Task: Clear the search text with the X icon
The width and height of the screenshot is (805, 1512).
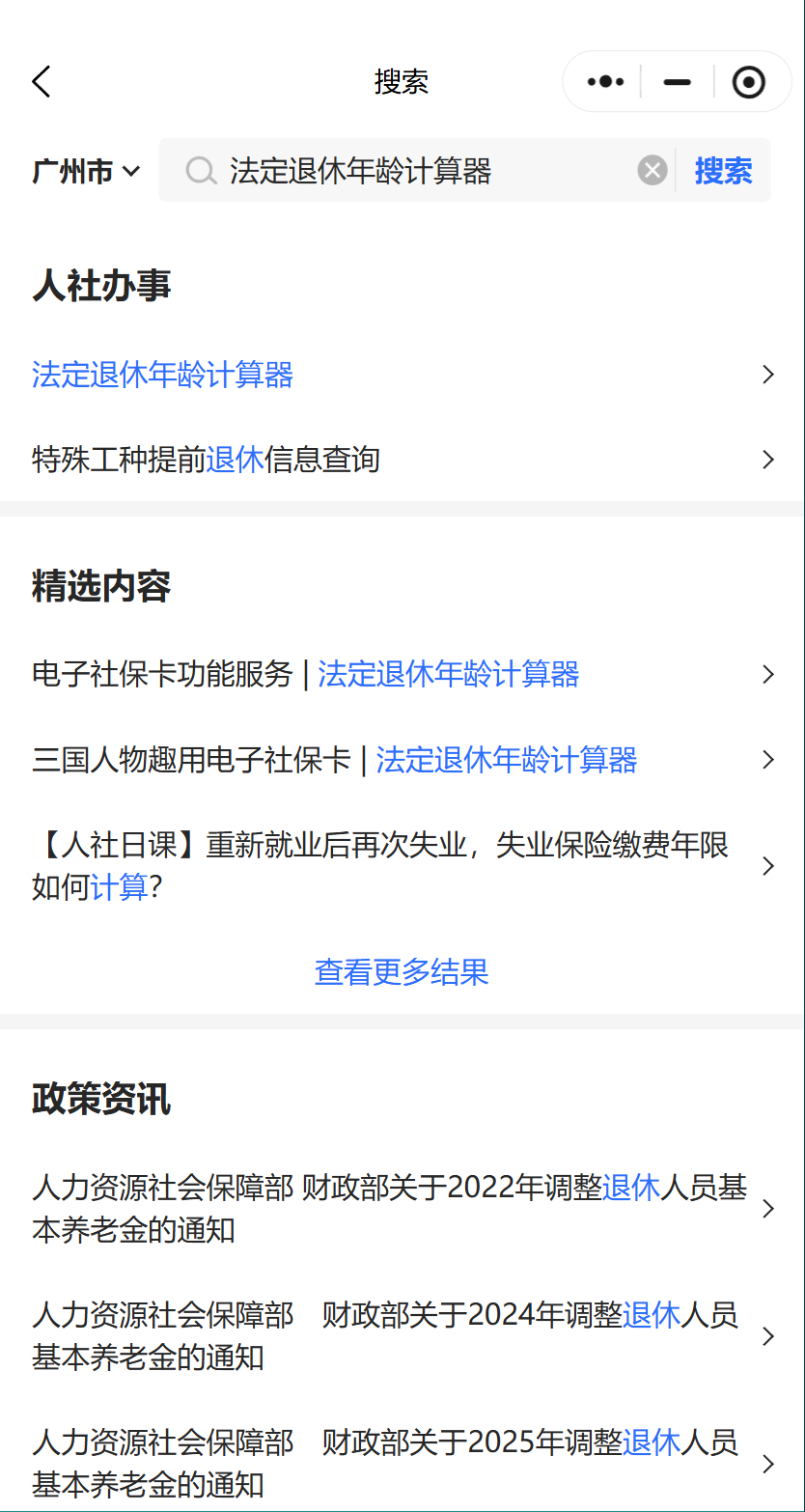Action: click(652, 171)
